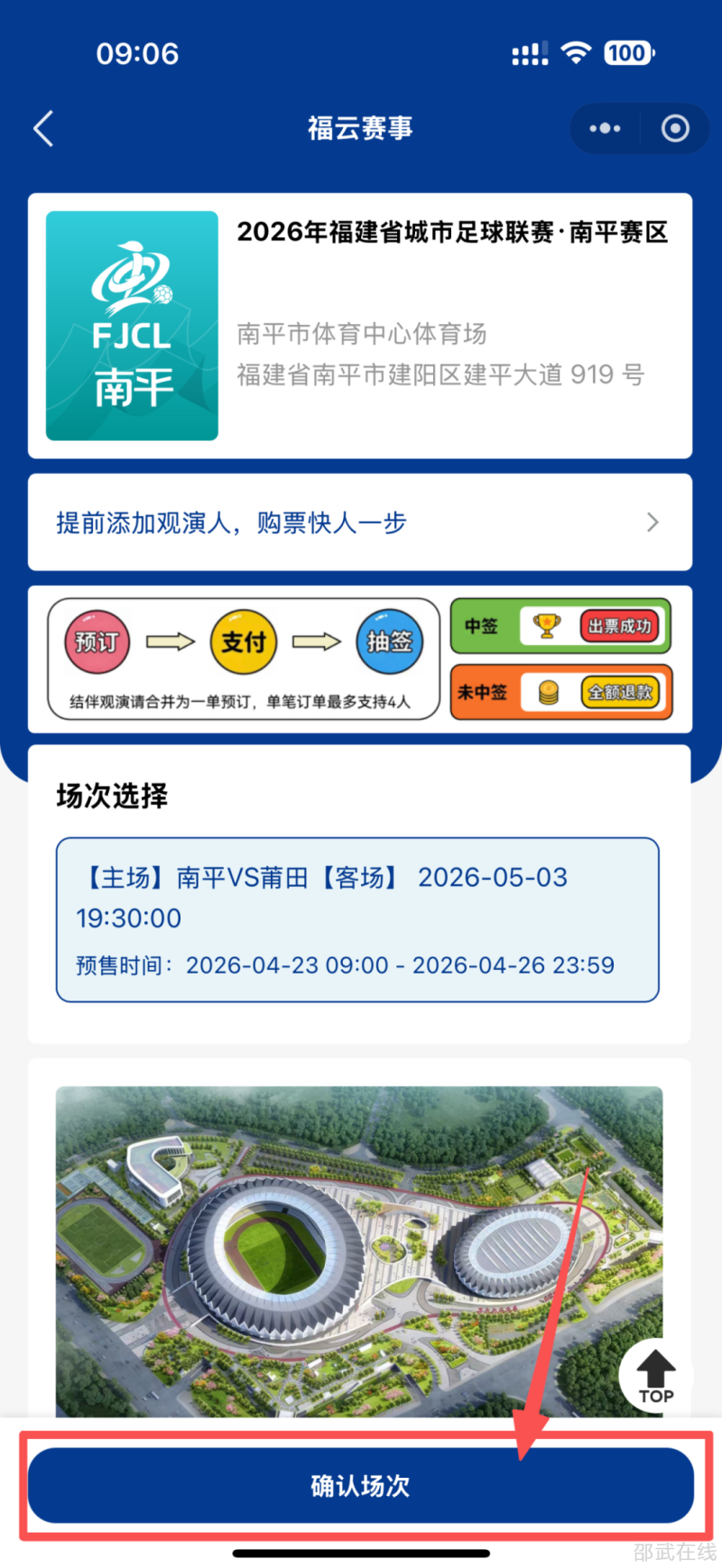Viewport: 722px width, 1568px height.
Task: Jump back to TOP of page
Action: (656, 1376)
